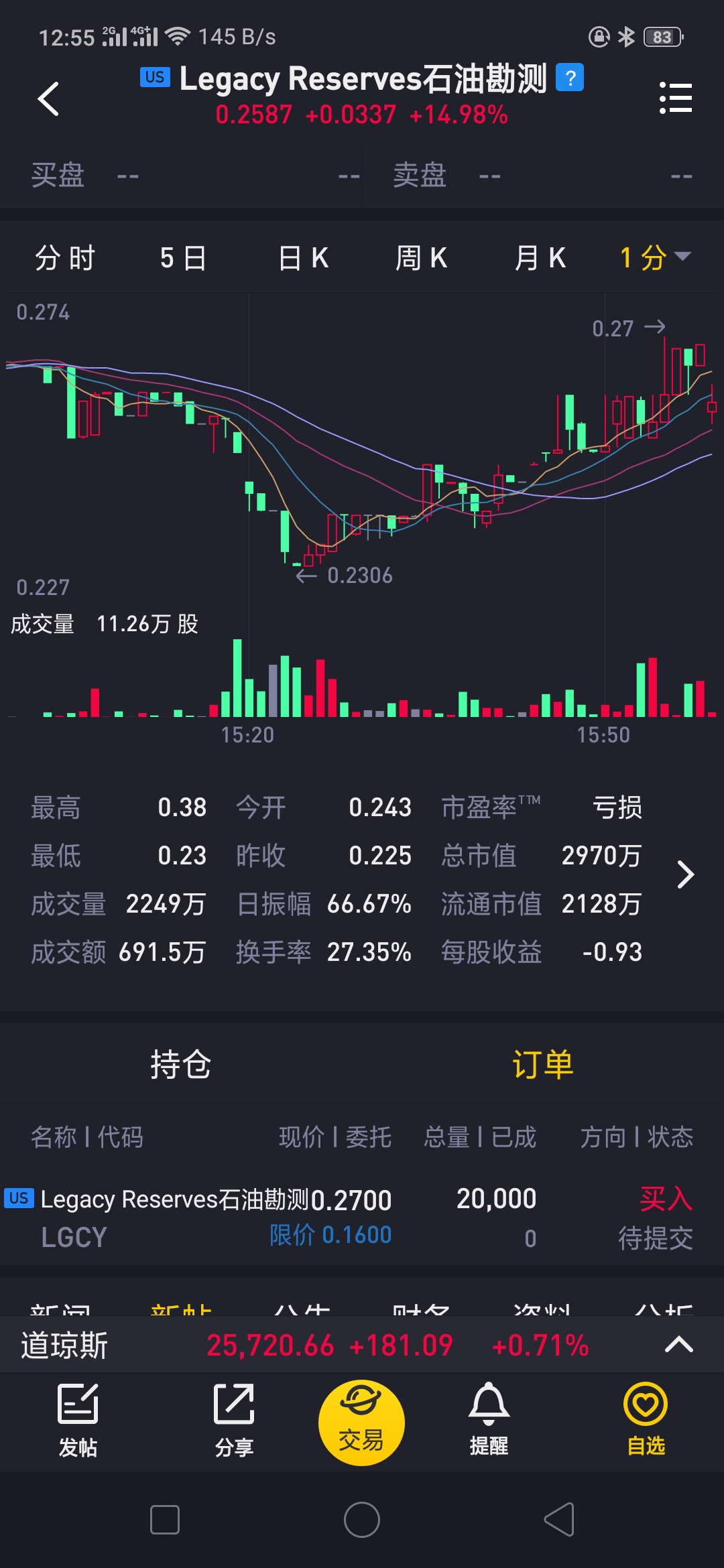Open the 1分 interval dropdown
The image size is (724, 1568).
click(x=655, y=258)
